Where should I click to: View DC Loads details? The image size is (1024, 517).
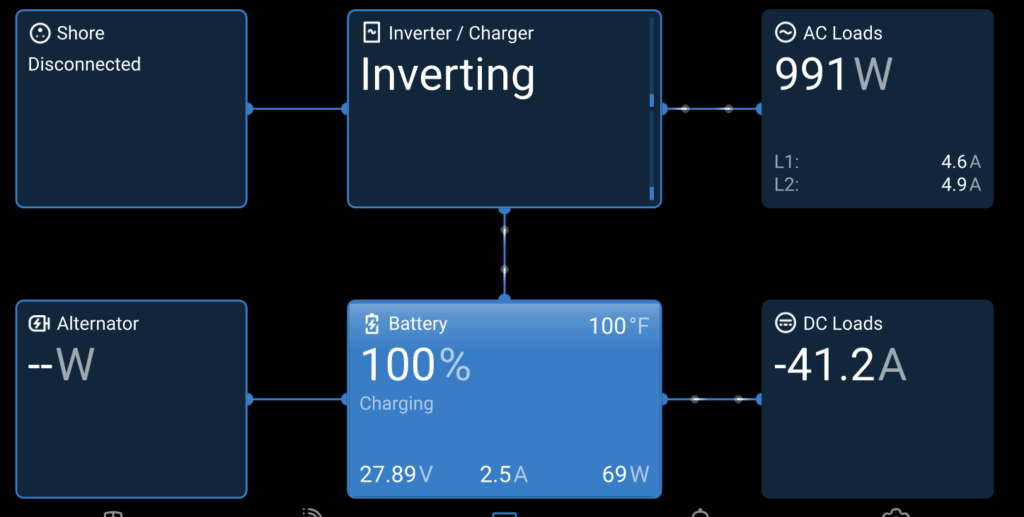click(877, 399)
